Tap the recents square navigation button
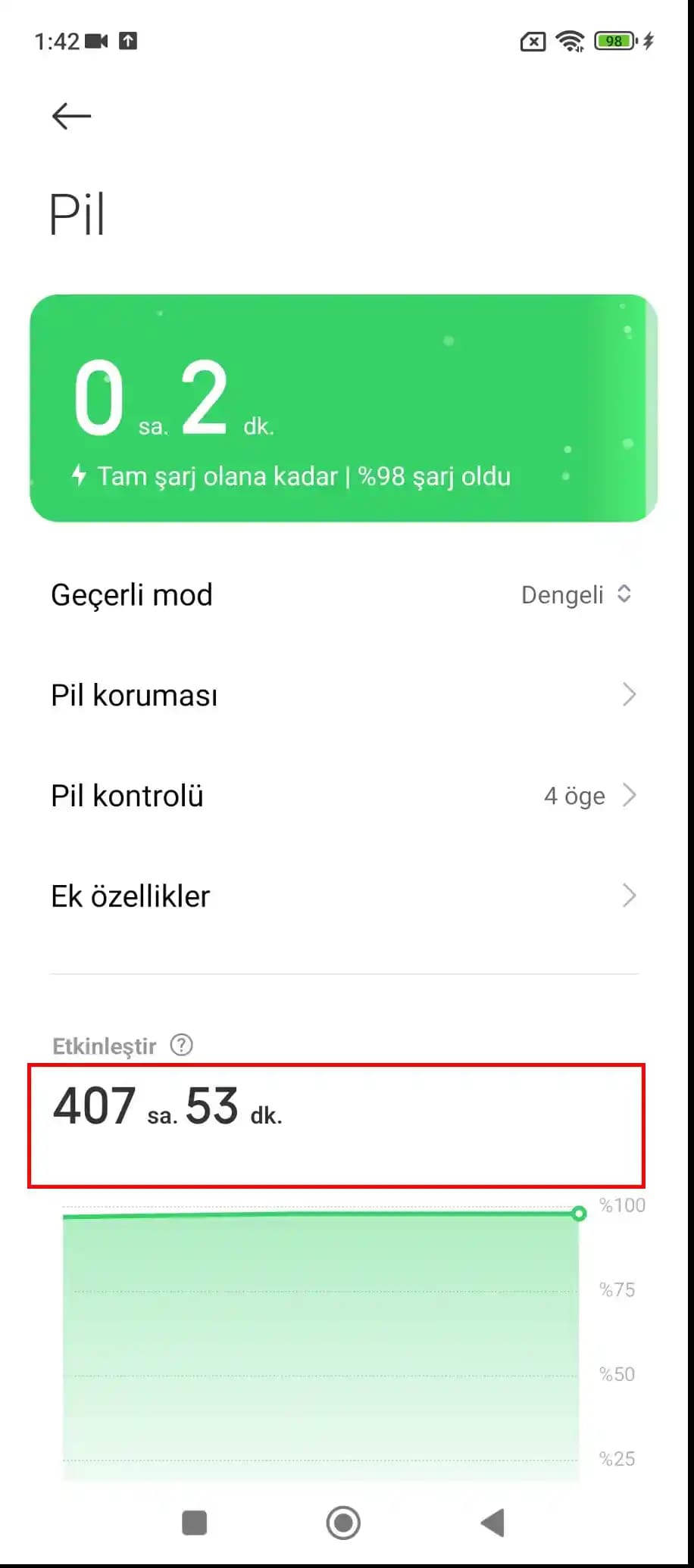 click(x=193, y=1523)
